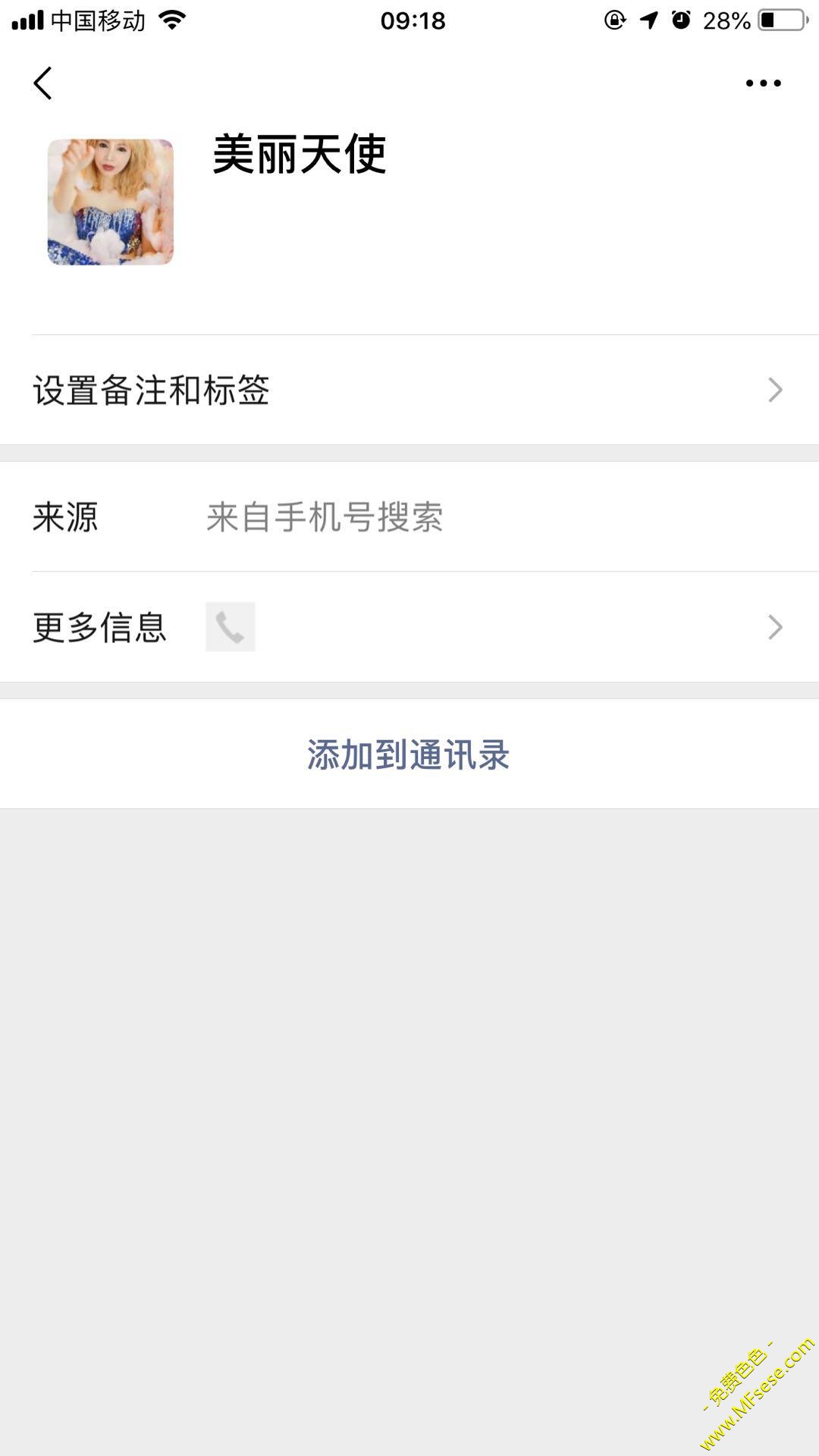Open 设置备注和标签 row
Viewport: 819px width, 1456px height.
tap(409, 390)
